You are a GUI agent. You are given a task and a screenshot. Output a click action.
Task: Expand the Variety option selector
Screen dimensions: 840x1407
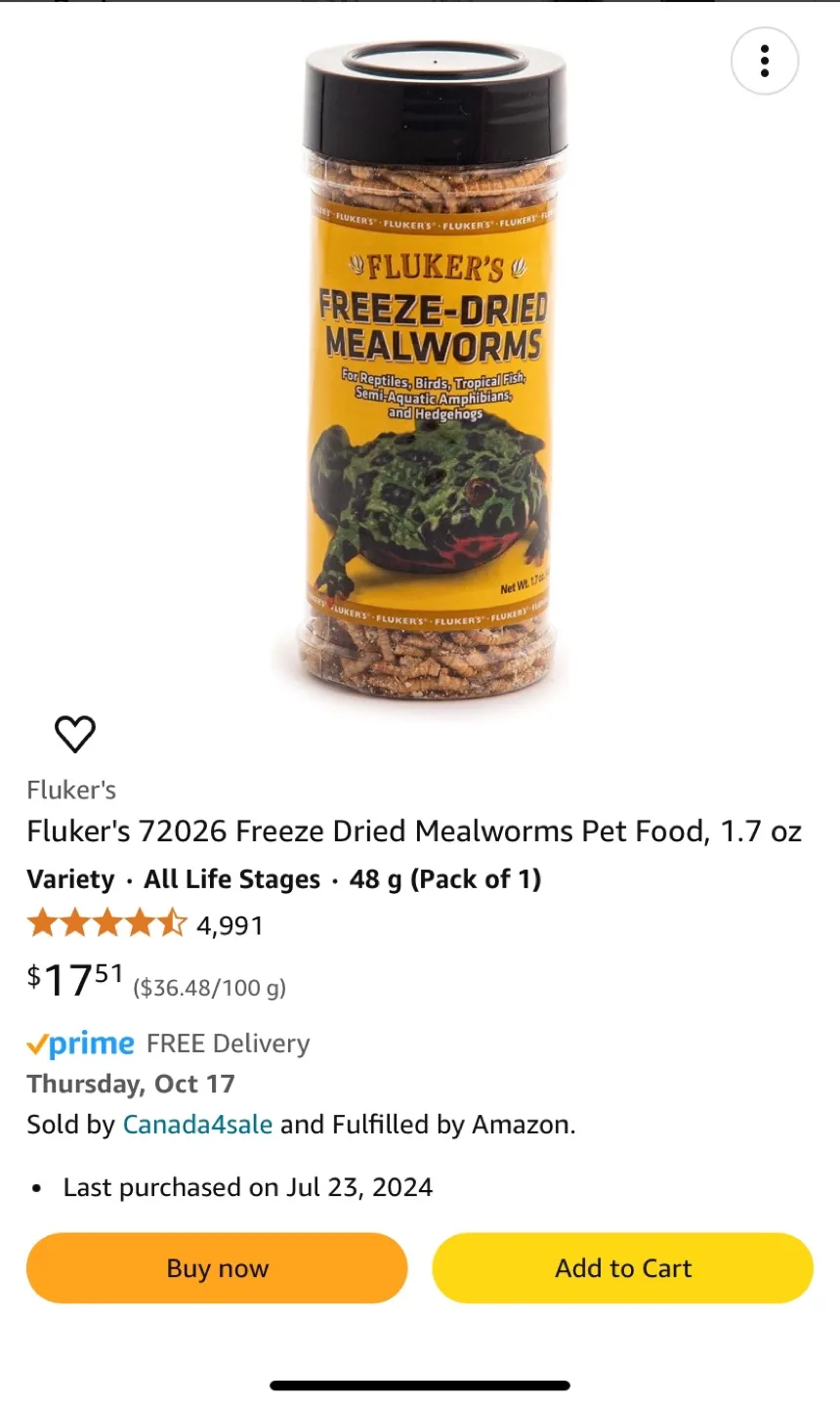click(70, 878)
